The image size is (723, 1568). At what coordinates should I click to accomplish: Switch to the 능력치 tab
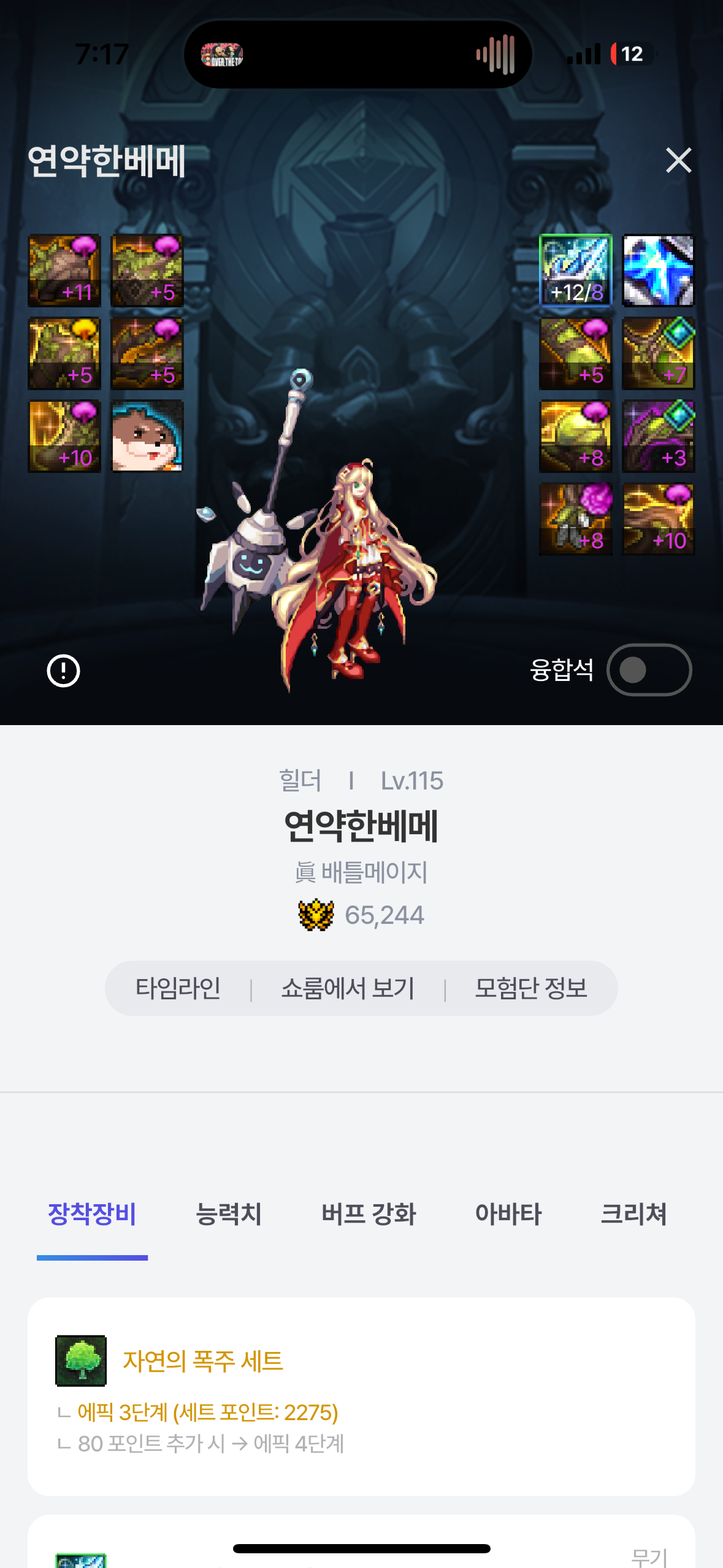pos(228,1214)
